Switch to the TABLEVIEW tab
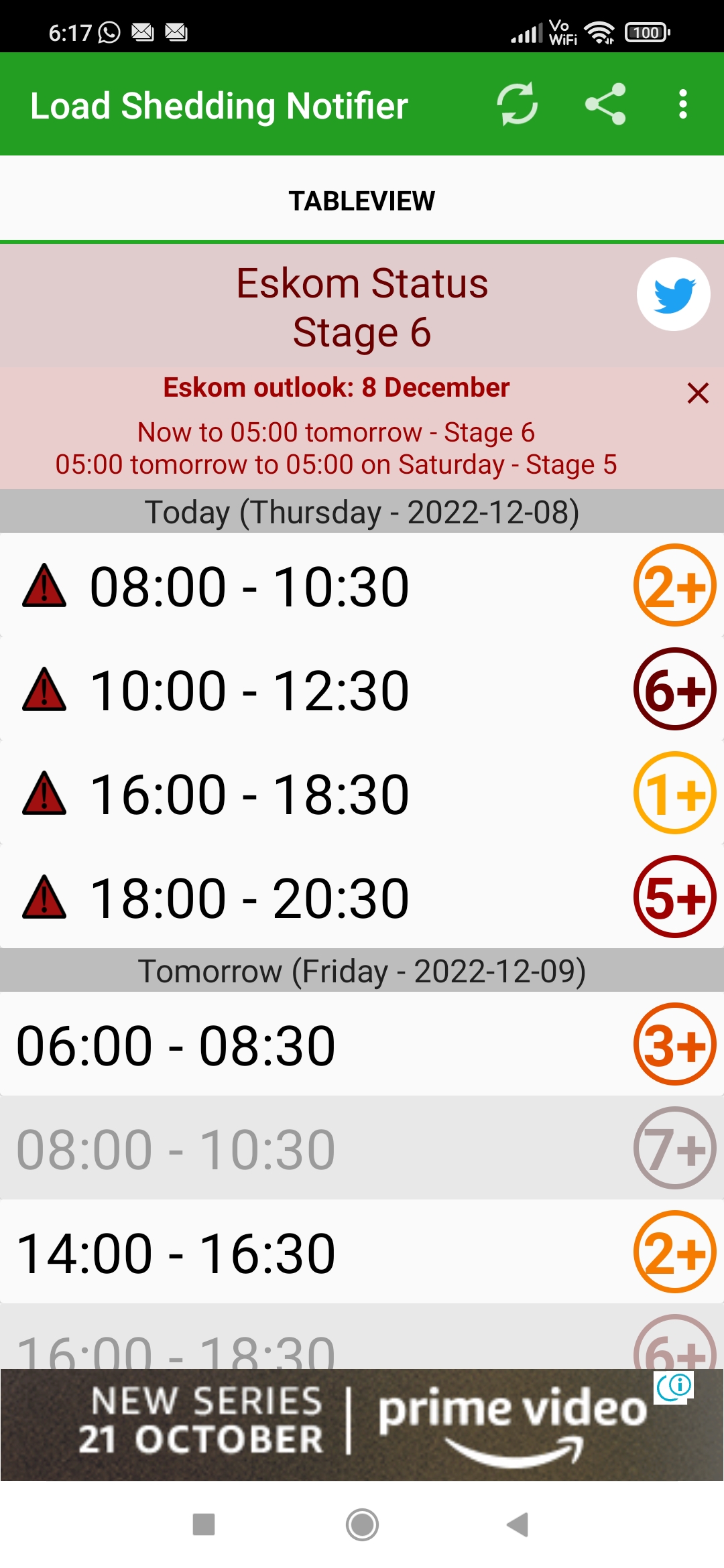The height and width of the screenshot is (1568, 724). pyautogui.click(x=362, y=200)
